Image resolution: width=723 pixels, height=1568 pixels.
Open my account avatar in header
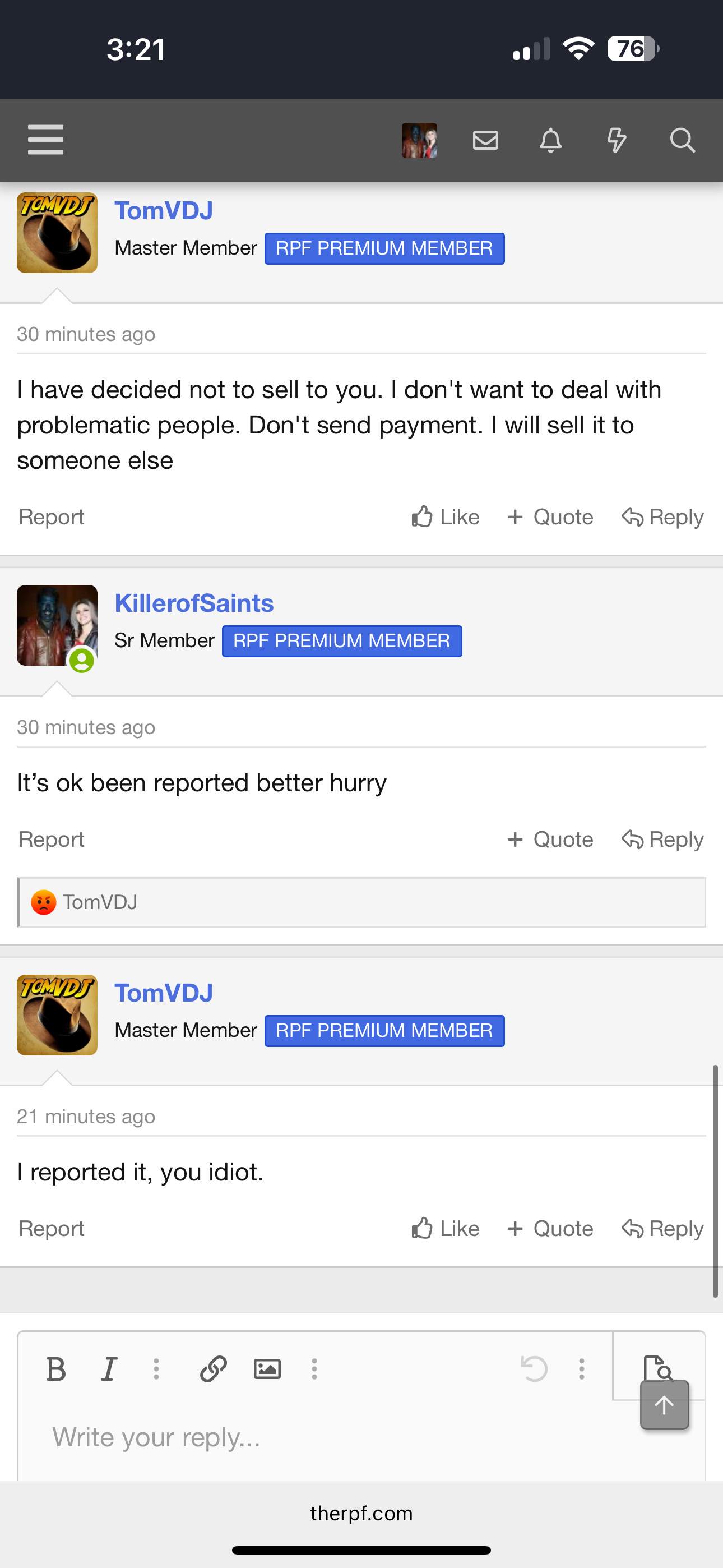(x=419, y=141)
